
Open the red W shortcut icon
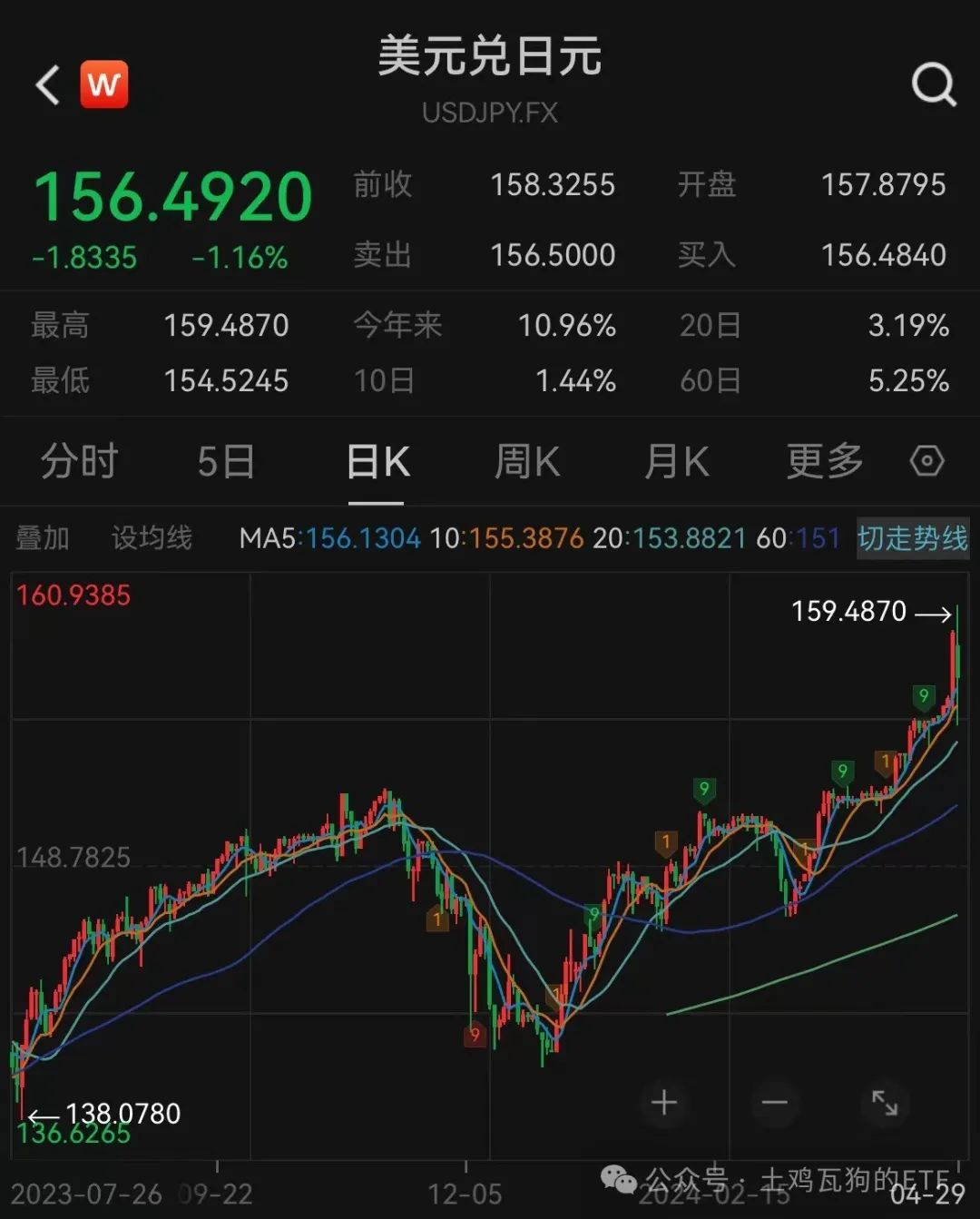[103, 85]
